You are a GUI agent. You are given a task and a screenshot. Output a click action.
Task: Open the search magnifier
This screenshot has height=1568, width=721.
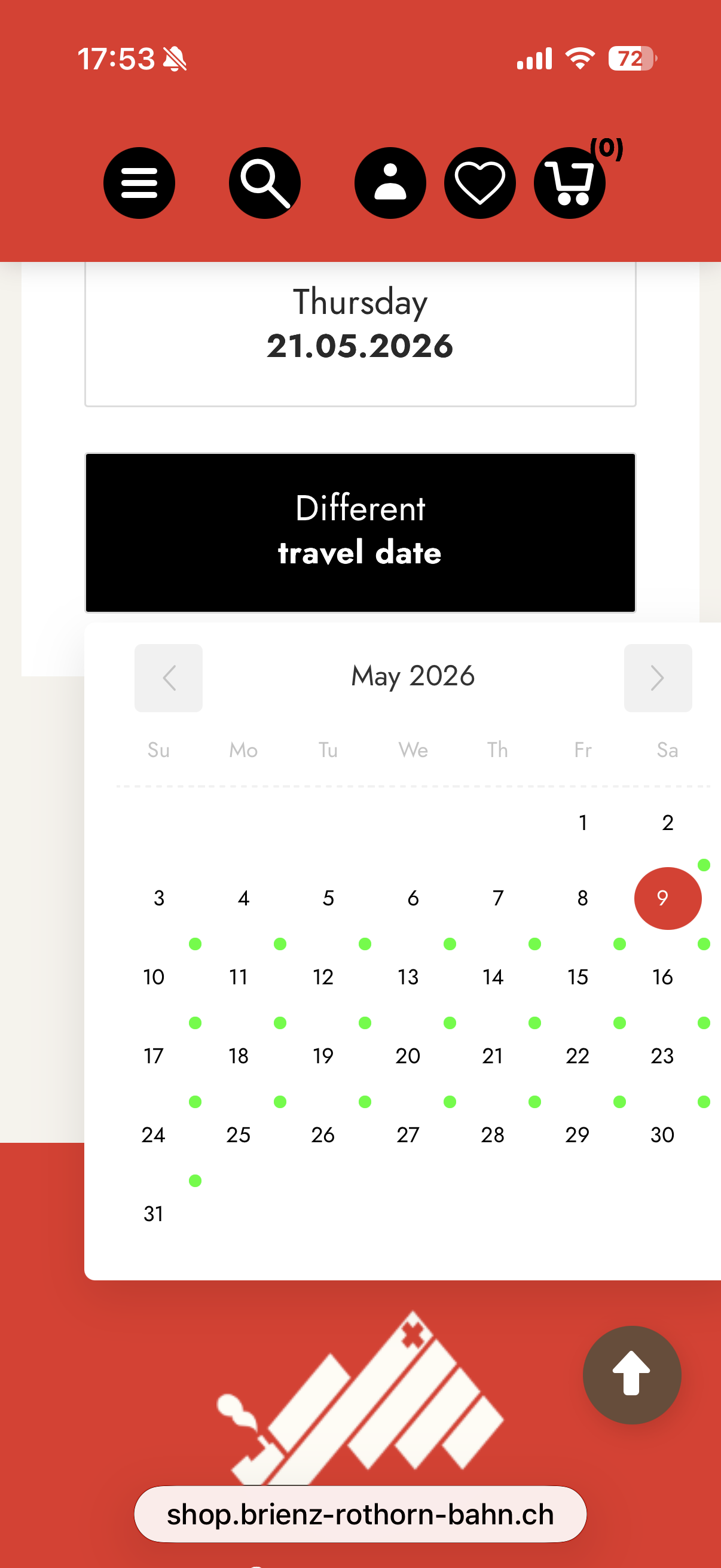(x=264, y=183)
